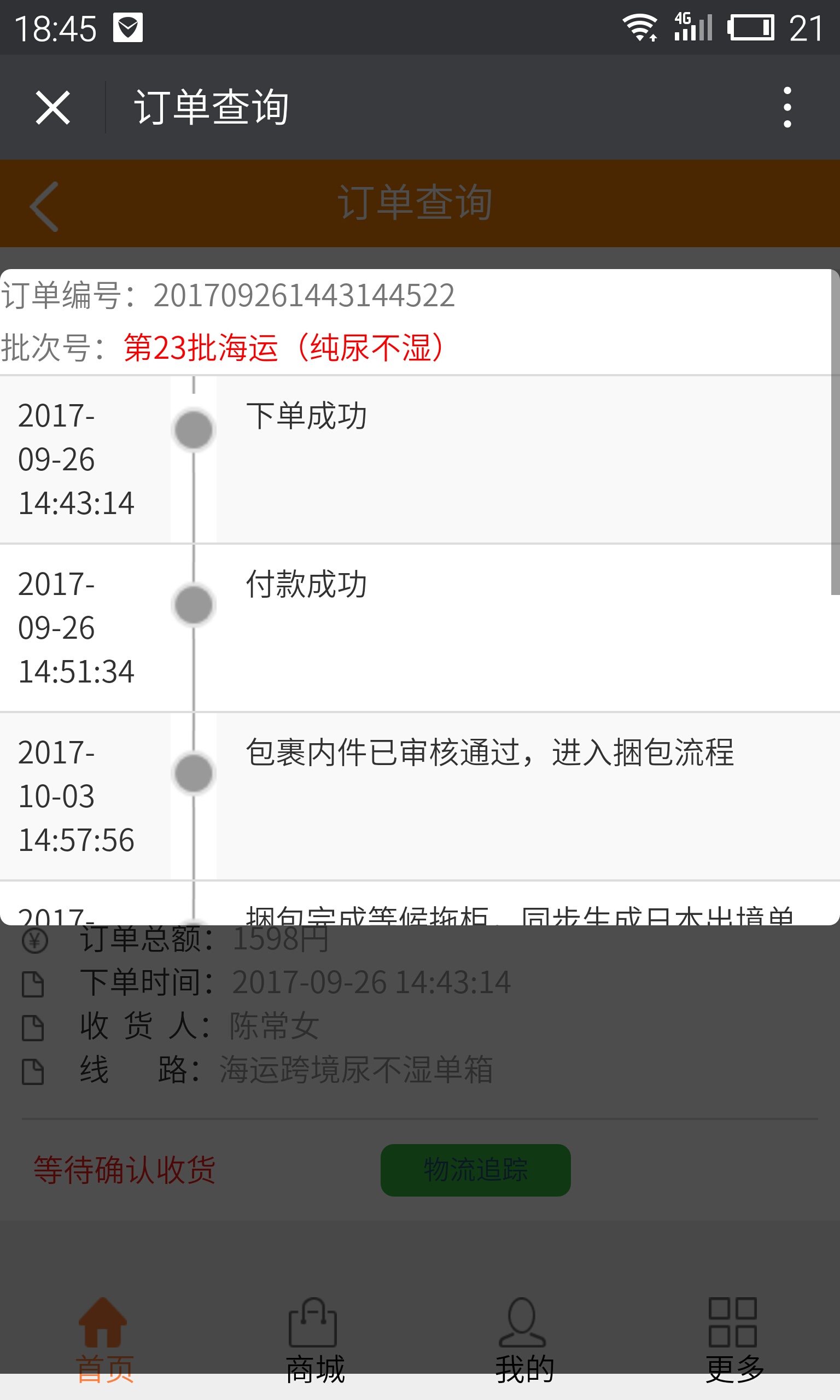Open the three-dot overflow menu
Image resolution: width=840 pixels, height=1400 pixels.
click(787, 108)
